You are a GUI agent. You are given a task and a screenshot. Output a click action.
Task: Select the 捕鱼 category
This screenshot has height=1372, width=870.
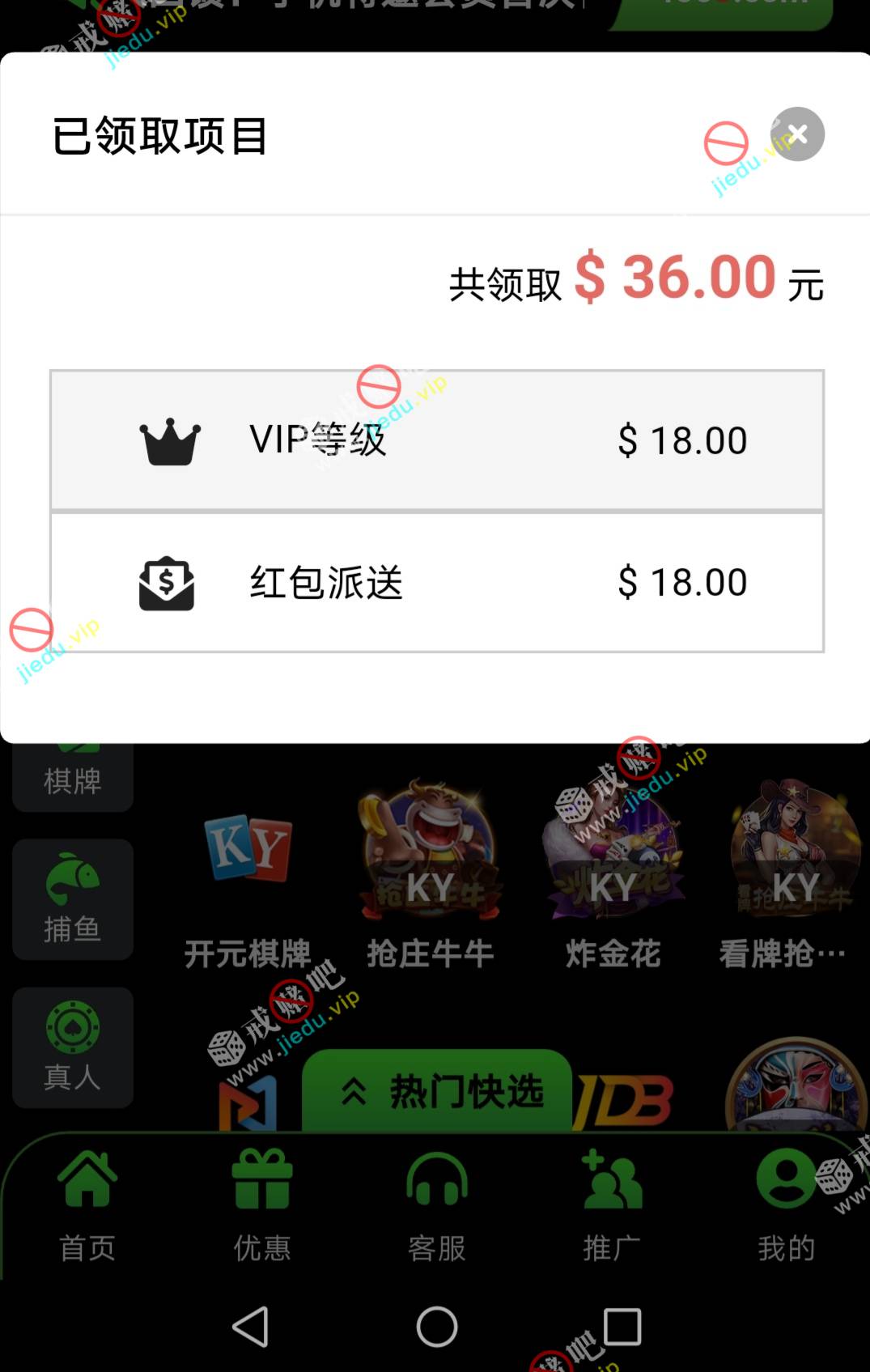(x=73, y=898)
